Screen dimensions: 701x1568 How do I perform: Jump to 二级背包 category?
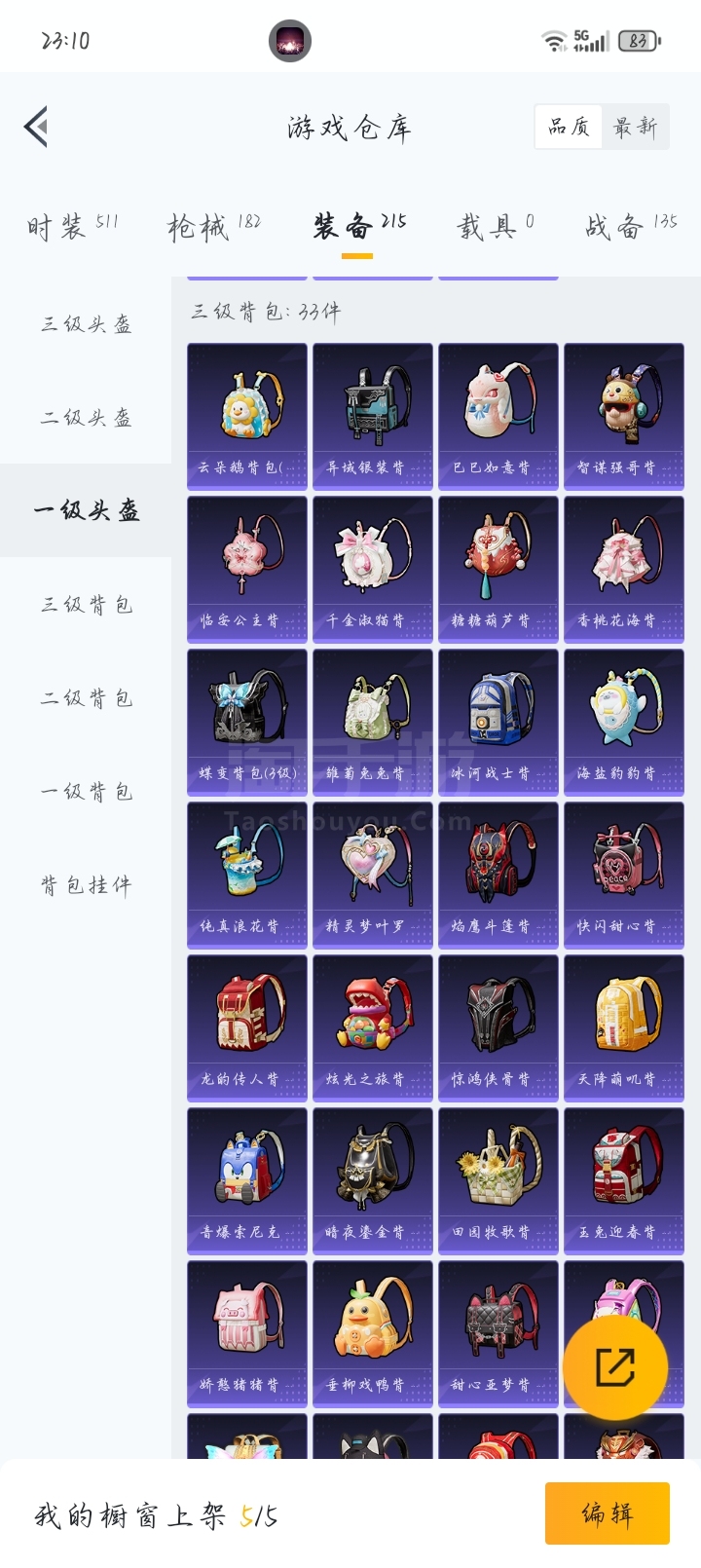pos(86,698)
